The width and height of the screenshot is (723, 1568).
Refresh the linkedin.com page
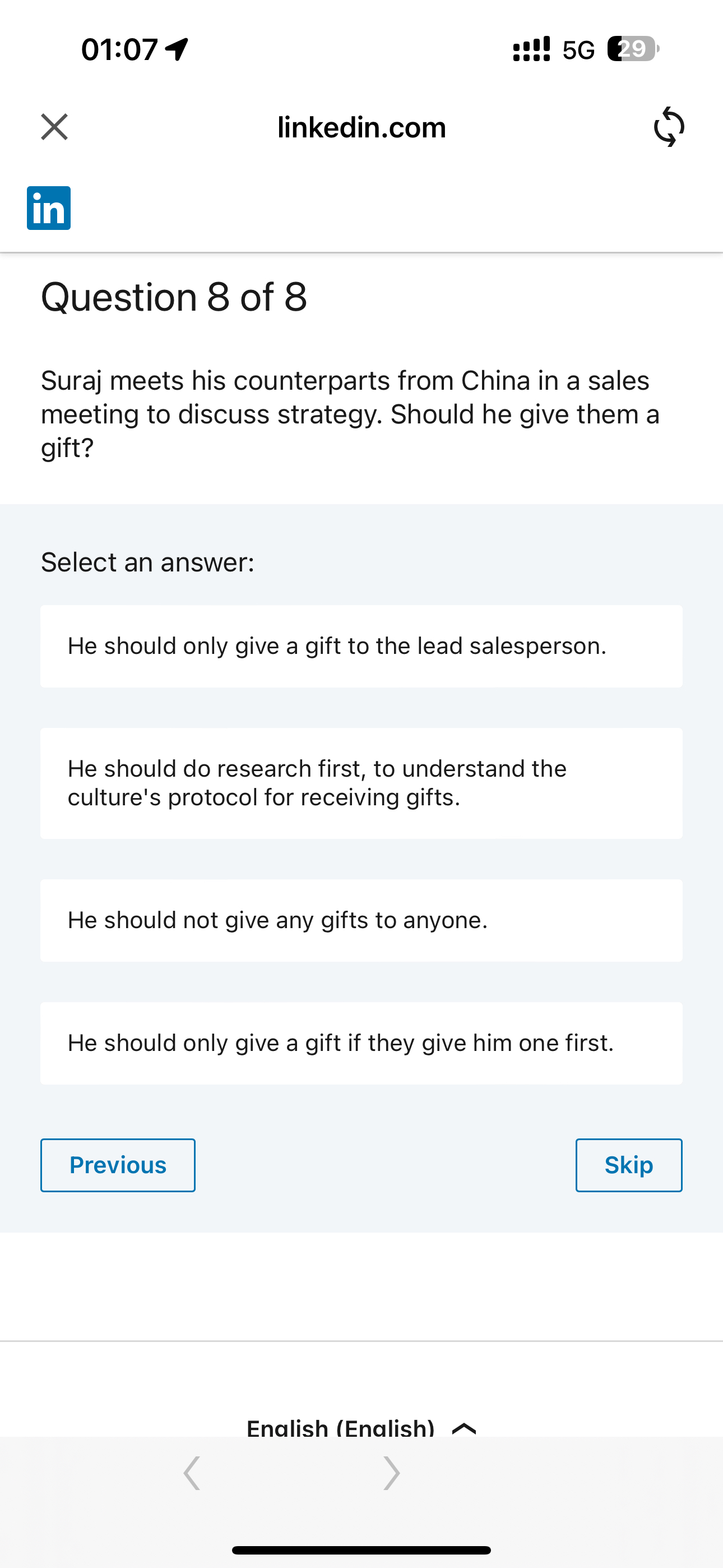click(x=668, y=127)
